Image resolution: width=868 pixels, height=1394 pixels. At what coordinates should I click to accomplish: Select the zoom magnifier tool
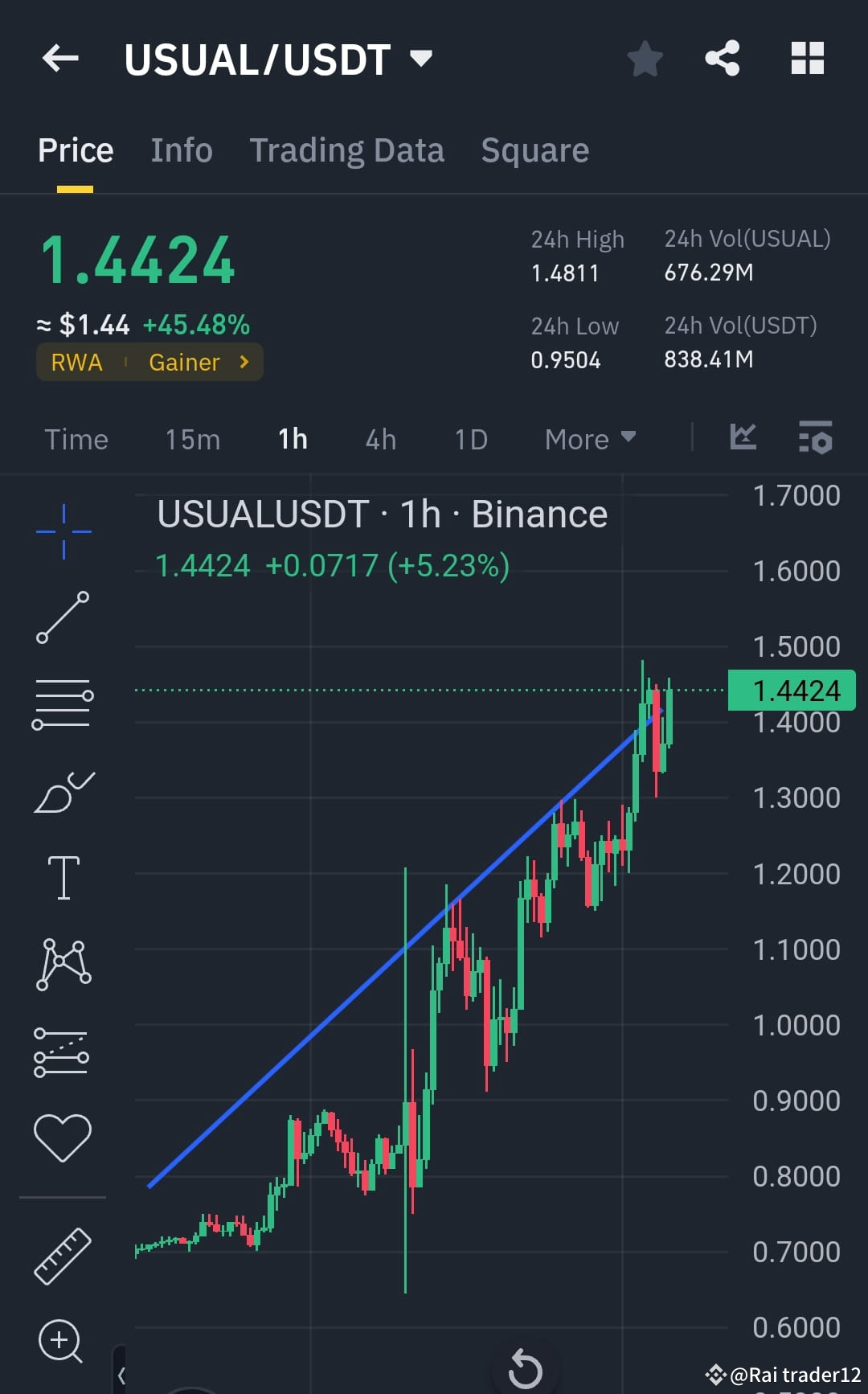[x=60, y=1341]
